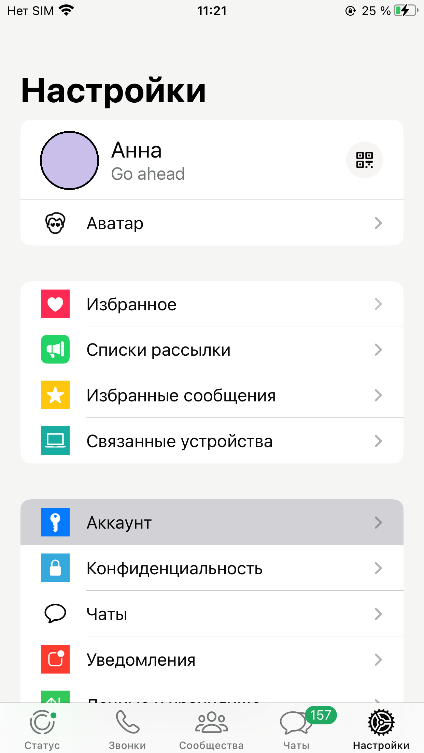Screen dimensions: 424x753
Task: Open the Аватар settings row
Action: pyautogui.click(x=212, y=223)
